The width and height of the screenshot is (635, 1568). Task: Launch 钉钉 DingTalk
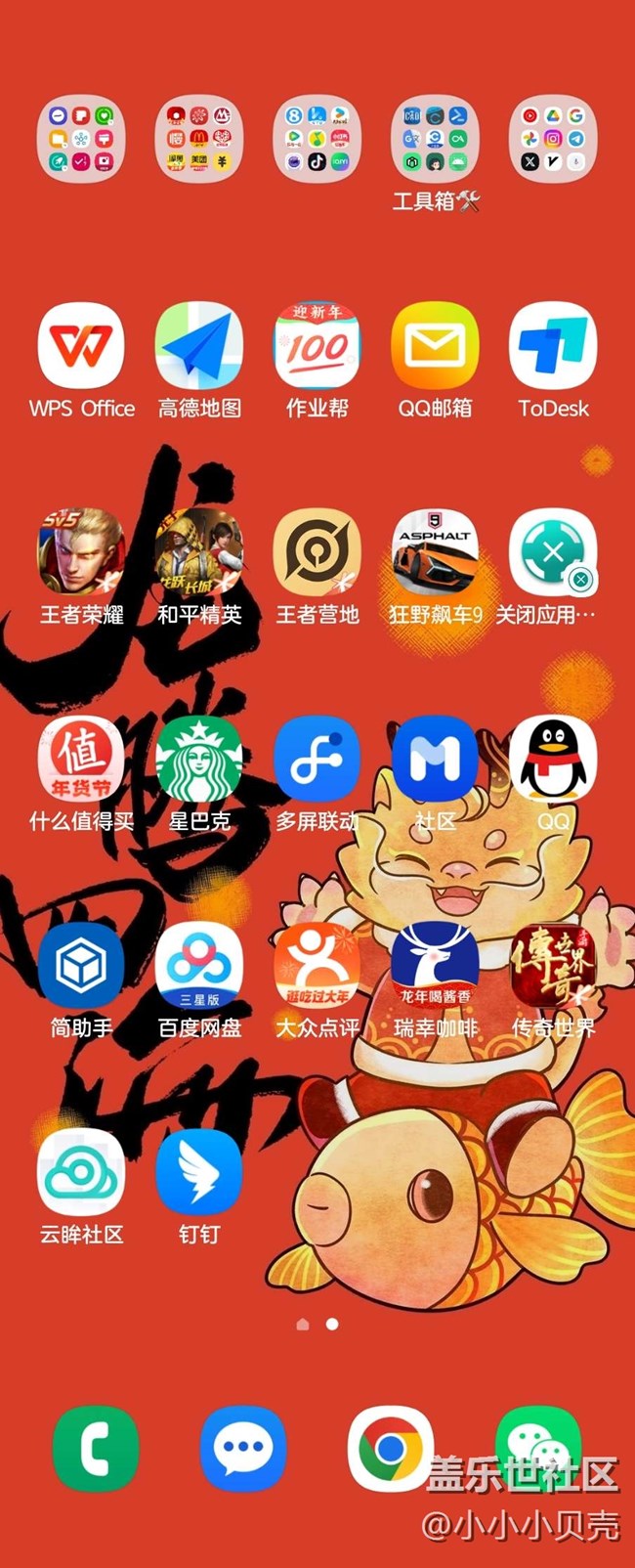(199, 1173)
